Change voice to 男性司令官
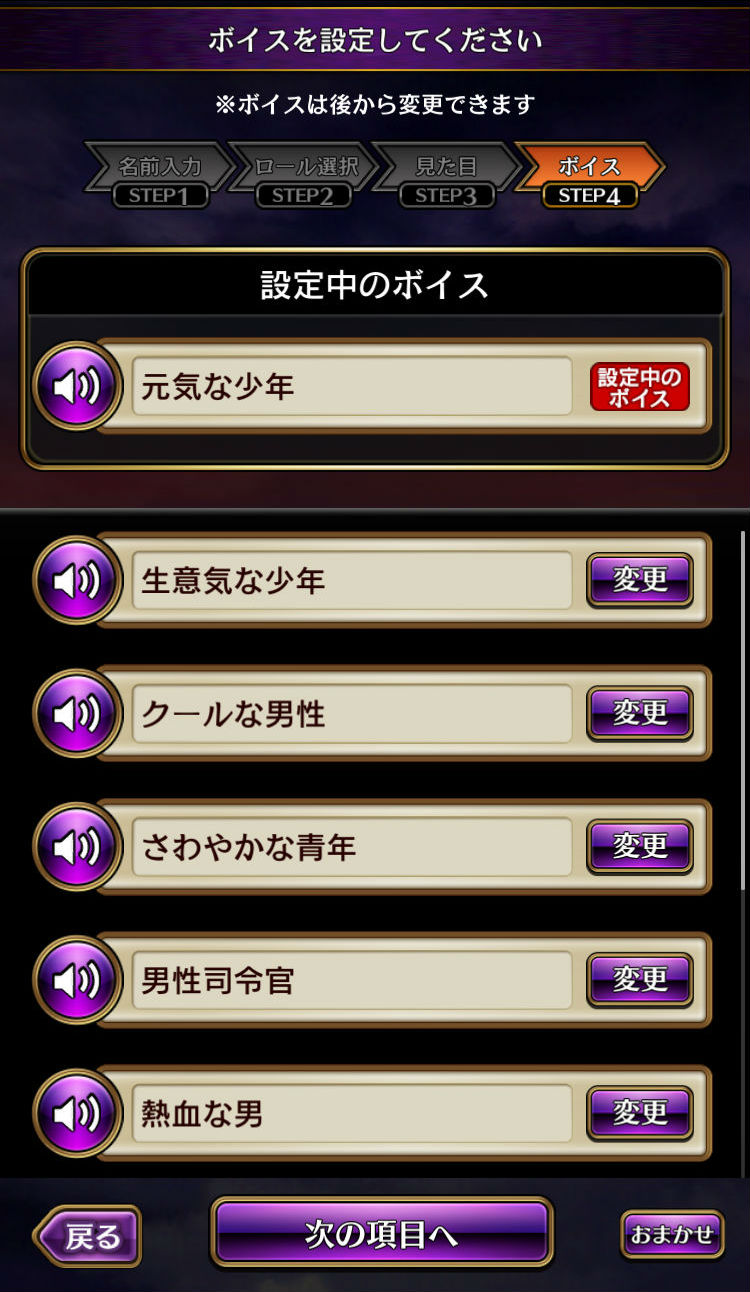750x1292 pixels. [640, 980]
